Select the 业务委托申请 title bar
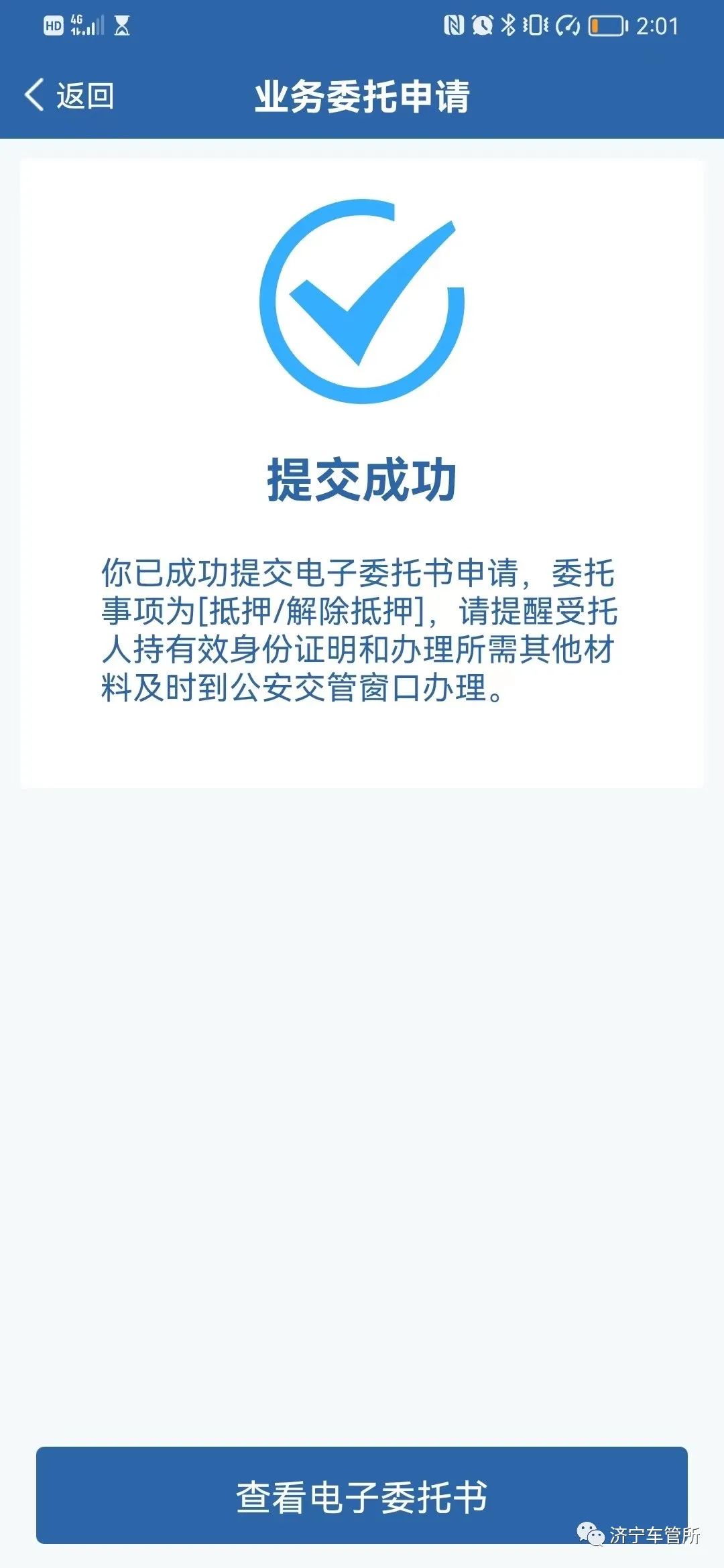This screenshot has height=1568, width=724. [x=362, y=95]
